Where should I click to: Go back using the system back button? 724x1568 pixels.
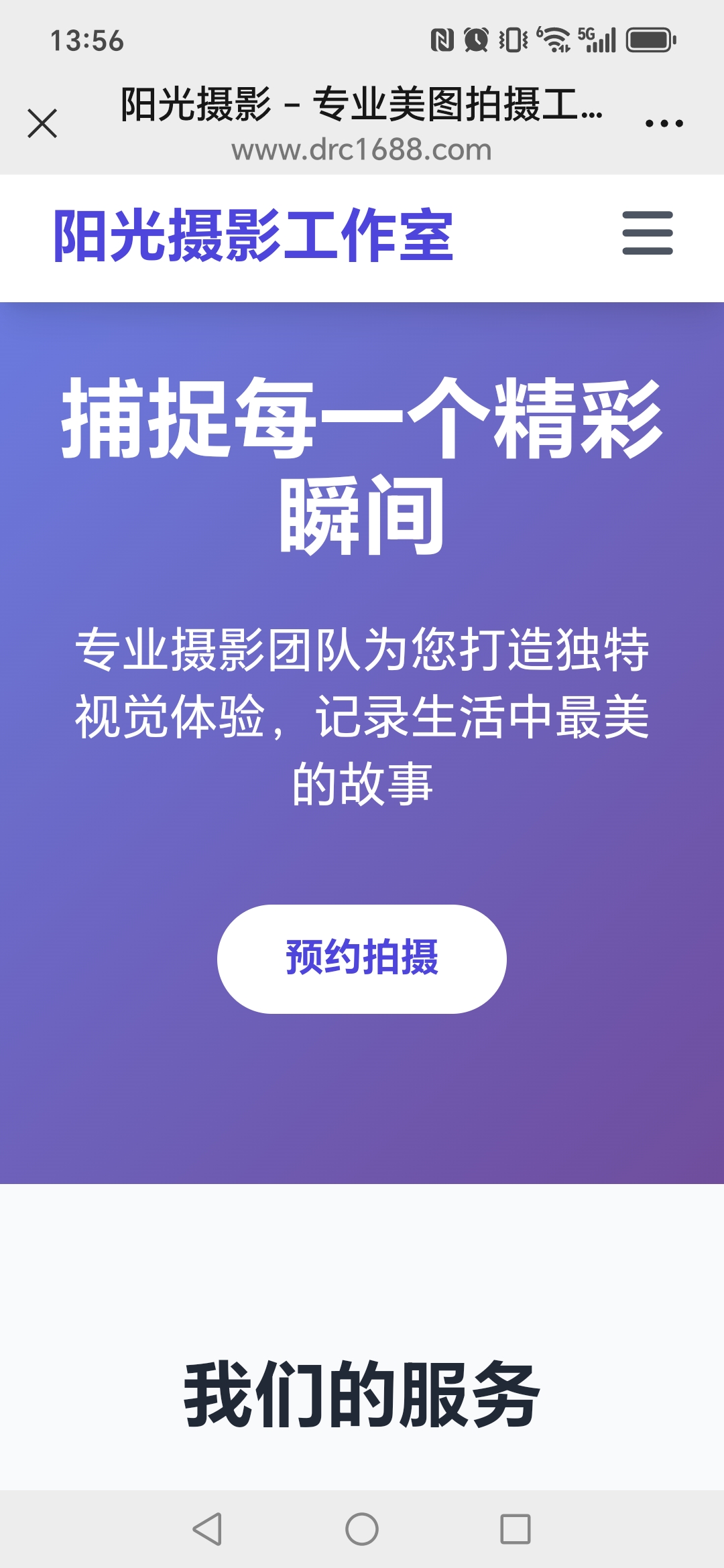pyautogui.click(x=207, y=1529)
